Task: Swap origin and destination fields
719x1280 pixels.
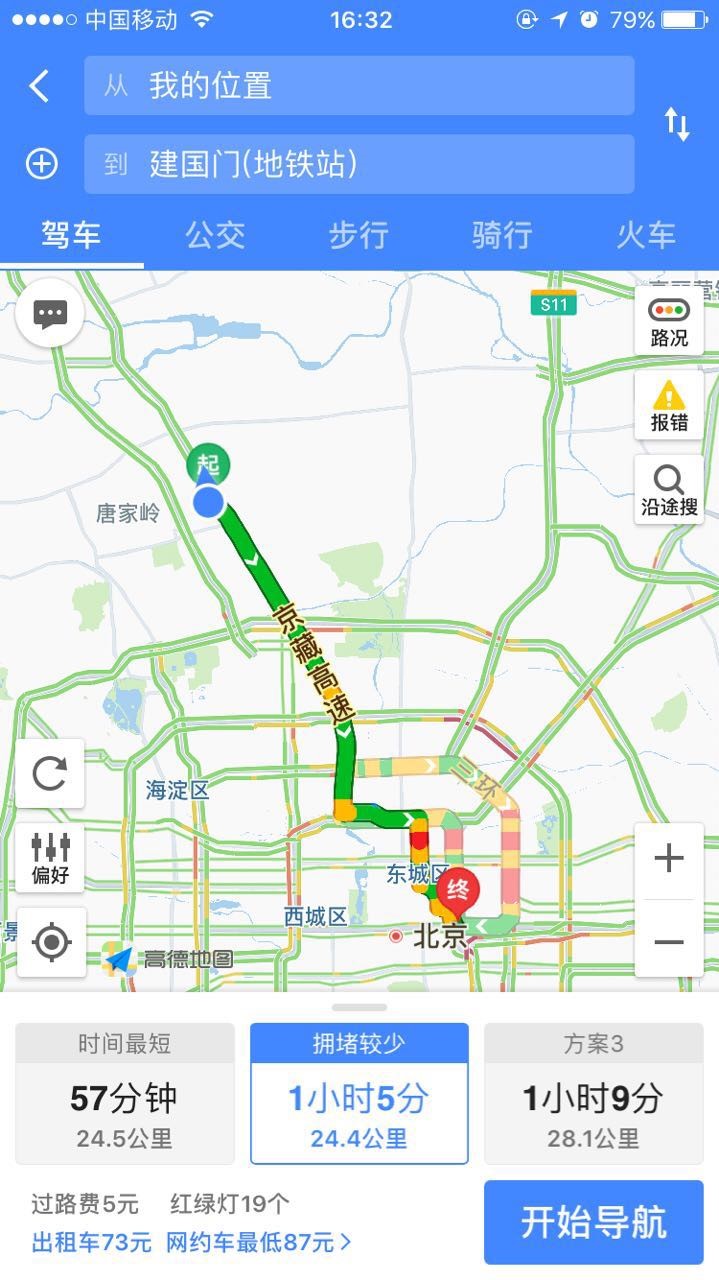Action: (677, 124)
